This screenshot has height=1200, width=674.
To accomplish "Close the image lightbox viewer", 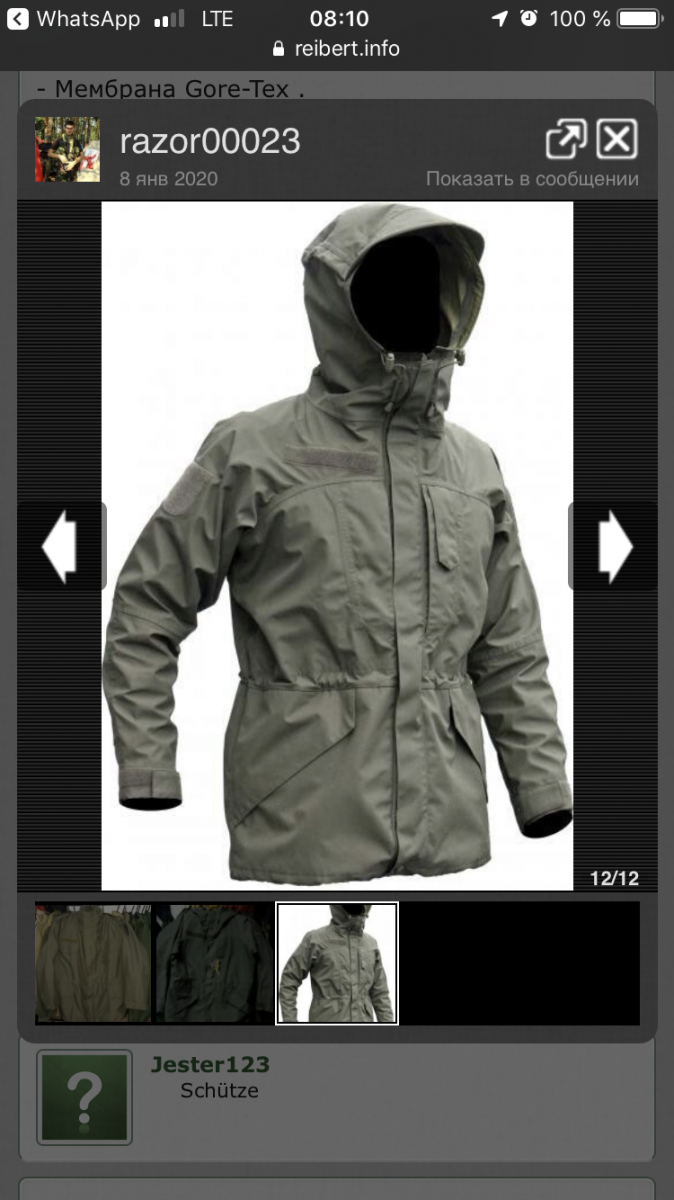I will (x=617, y=140).
